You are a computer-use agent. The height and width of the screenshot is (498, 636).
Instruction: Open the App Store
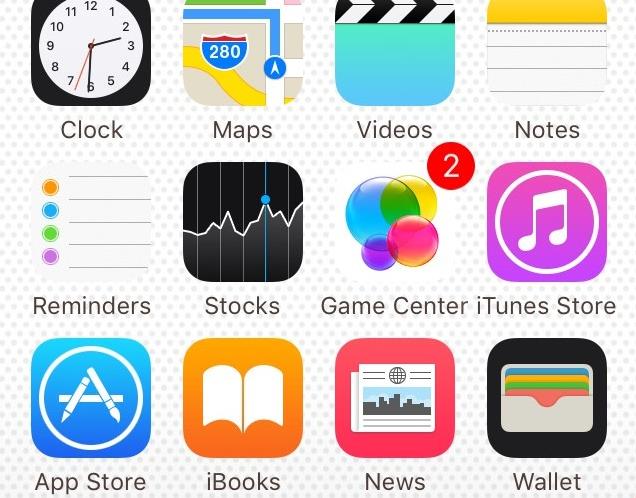tap(91, 398)
